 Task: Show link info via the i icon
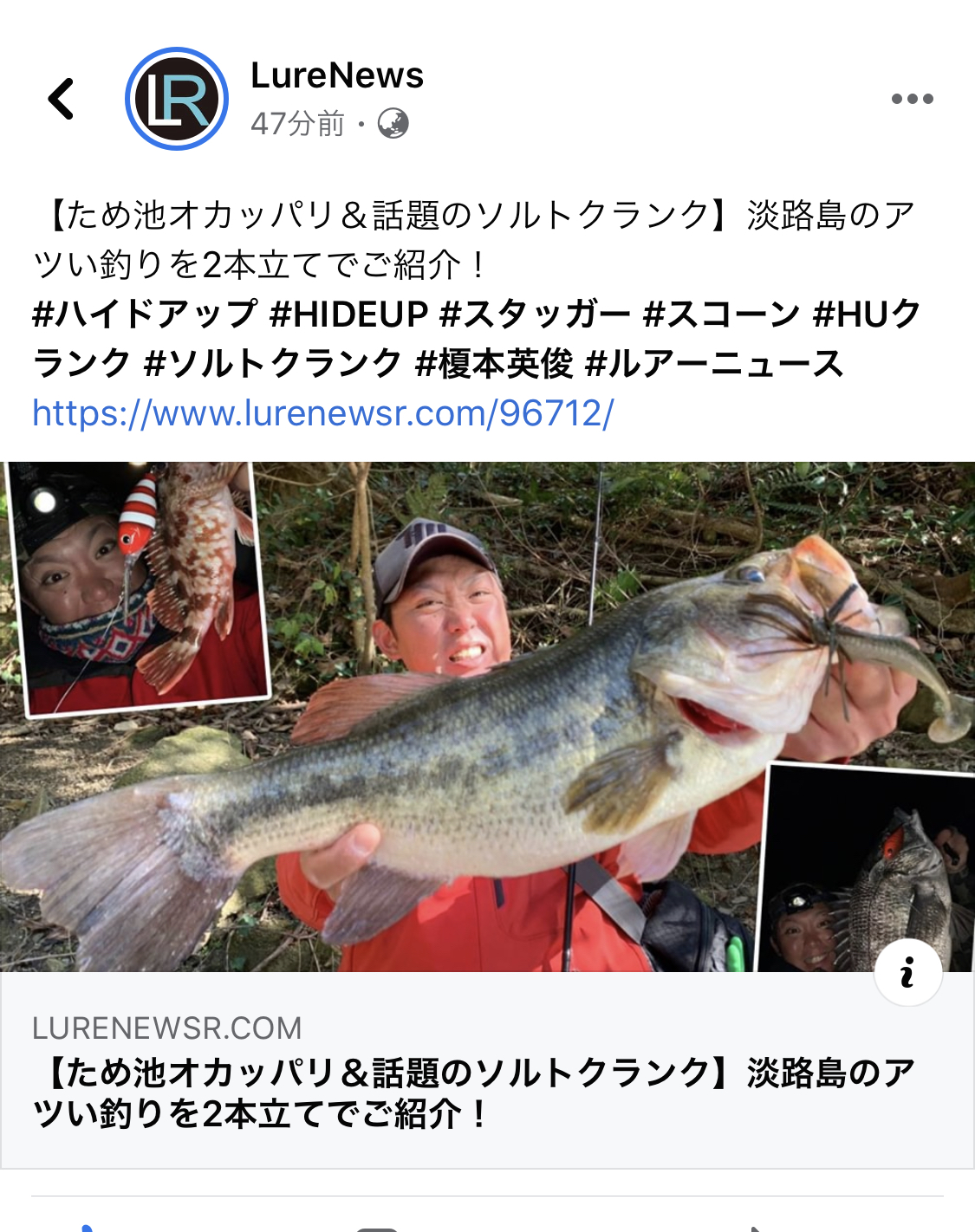click(x=907, y=972)
